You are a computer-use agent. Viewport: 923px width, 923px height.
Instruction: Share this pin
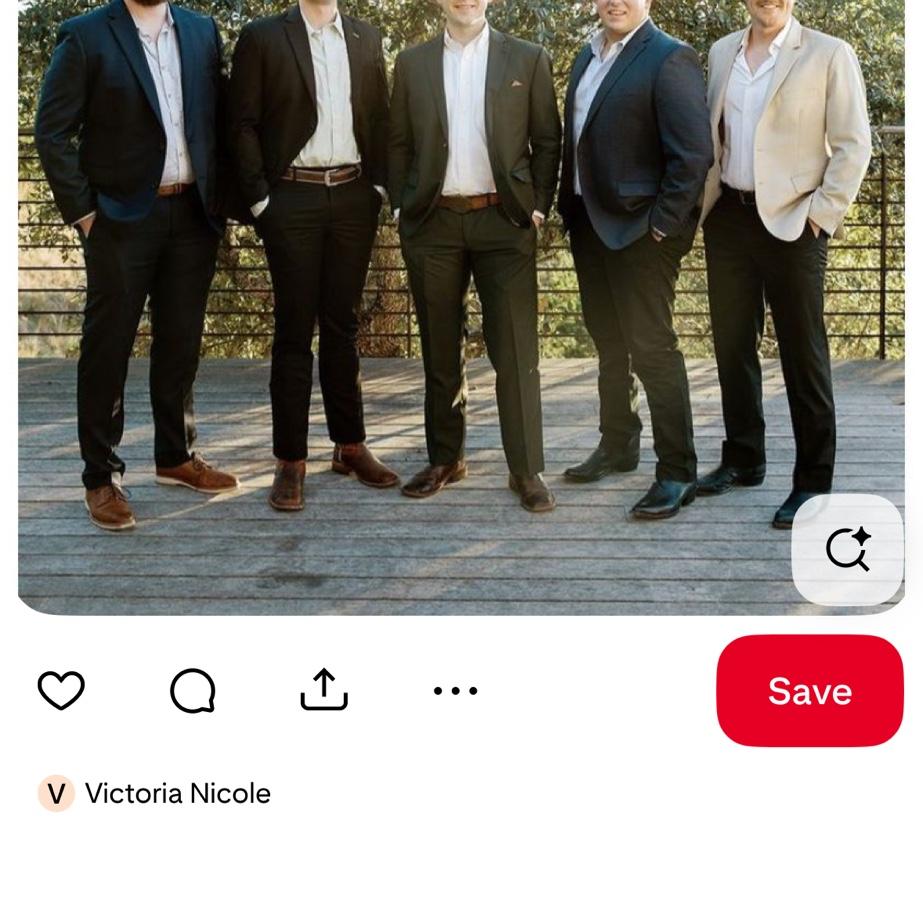324,690
